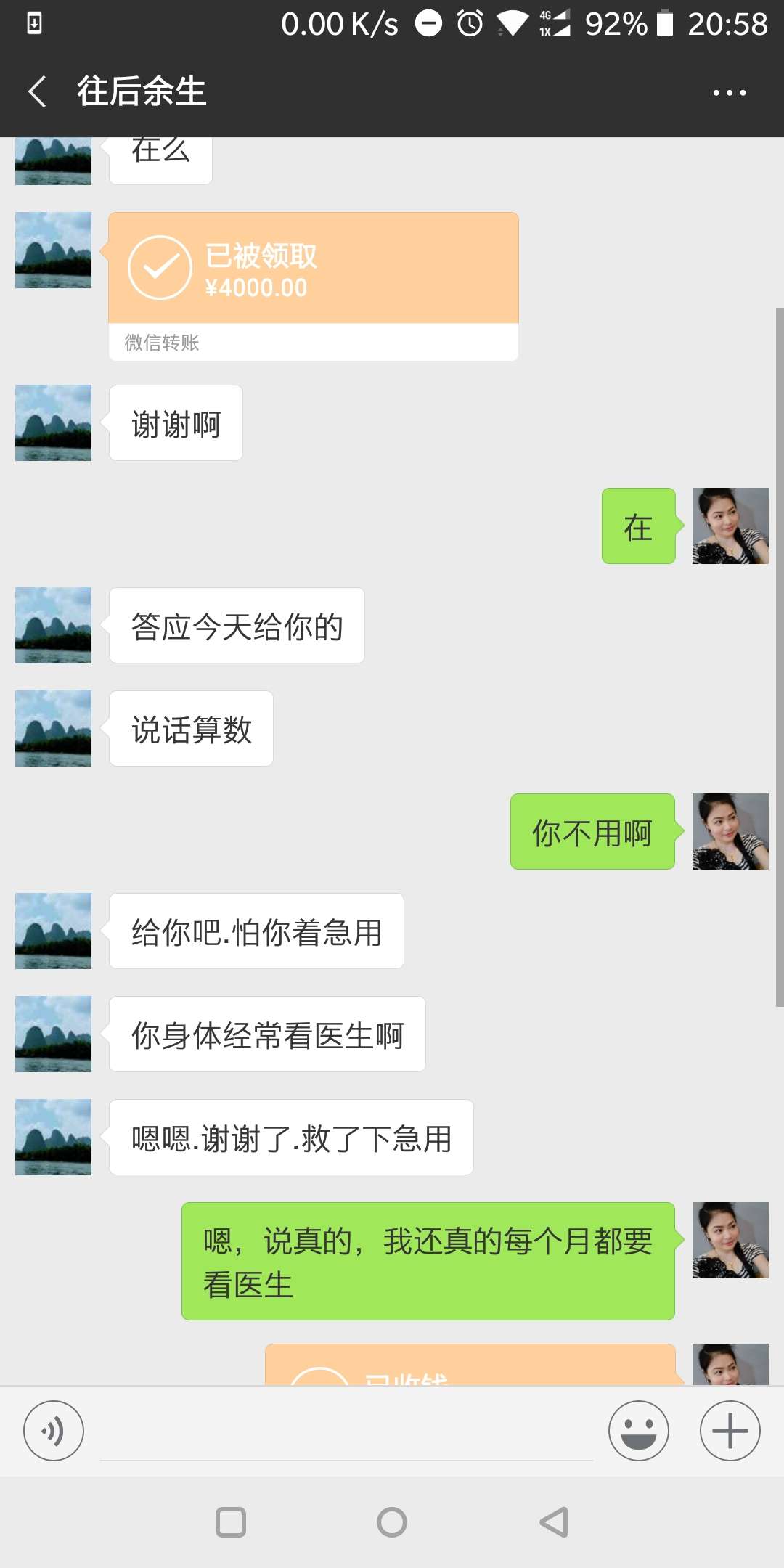Open the plus attachments panel
Image resolution: width=784 pixels, height=1568 pixels.
tap(730, 1431)
